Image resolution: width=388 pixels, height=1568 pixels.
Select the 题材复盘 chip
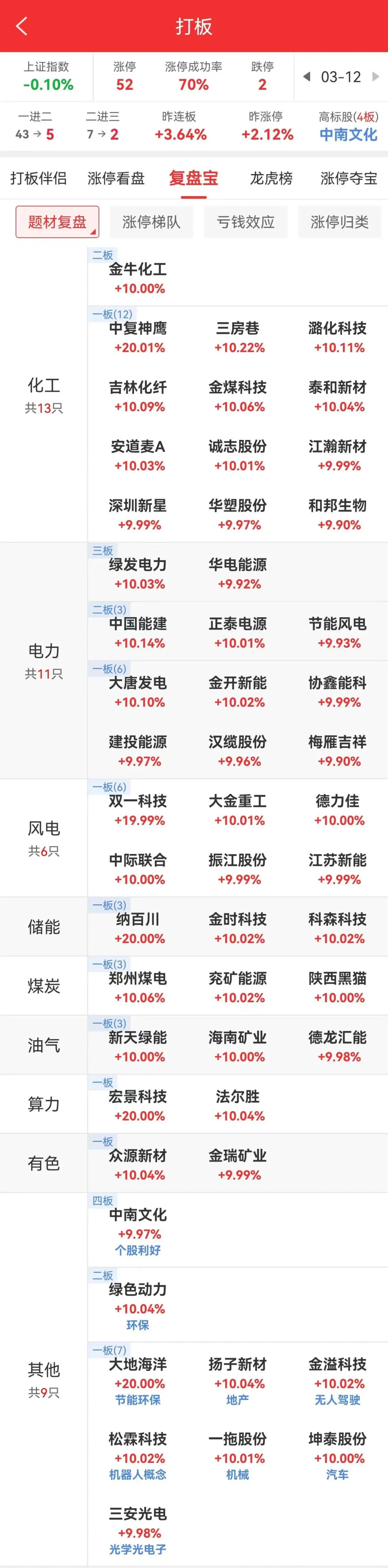pyautogui.click(x=57, y=222)
